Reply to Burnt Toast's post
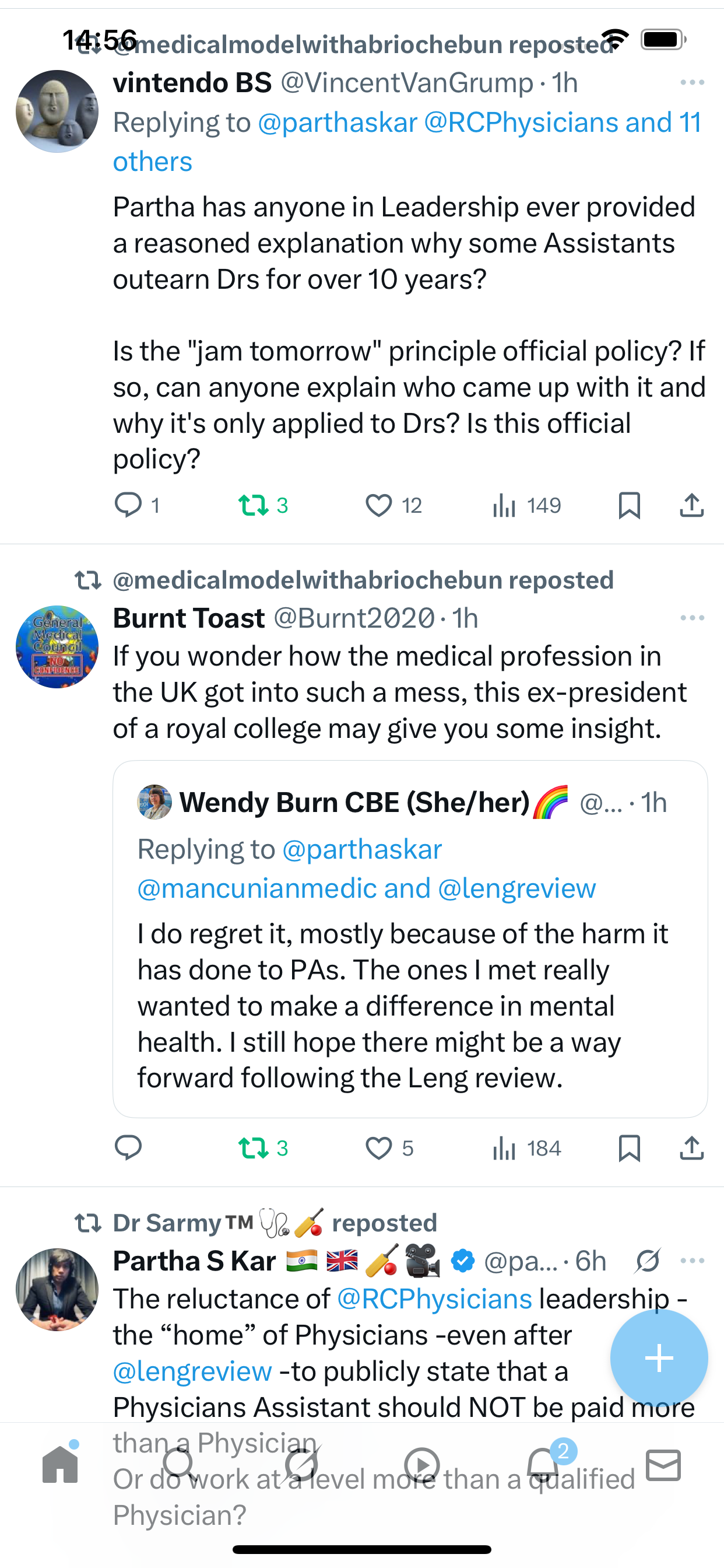The height and width of the screenshot is (1568, 724). coord(128,1148)
